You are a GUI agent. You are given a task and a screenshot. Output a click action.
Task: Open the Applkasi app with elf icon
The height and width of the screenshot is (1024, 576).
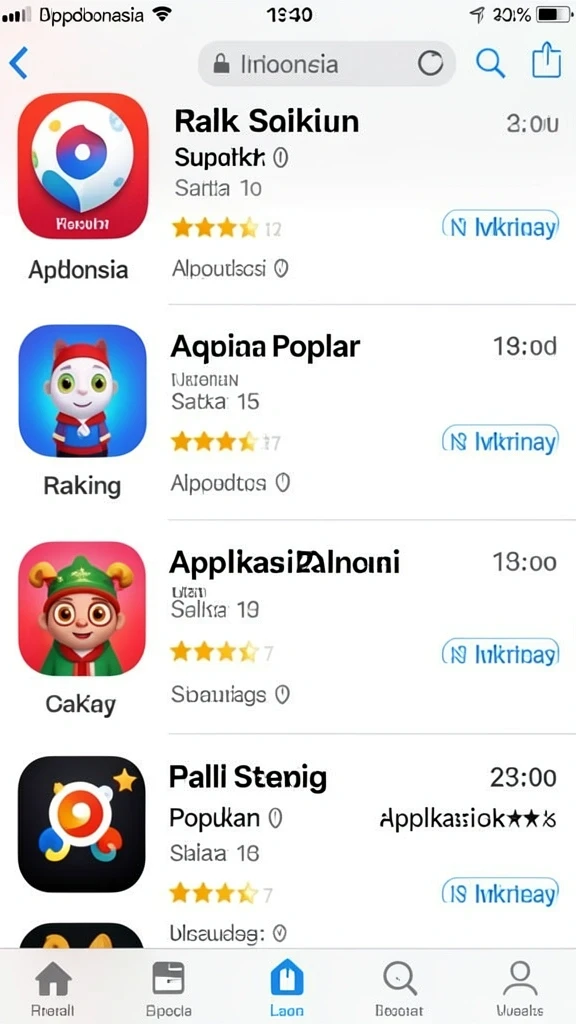[82, 607]
